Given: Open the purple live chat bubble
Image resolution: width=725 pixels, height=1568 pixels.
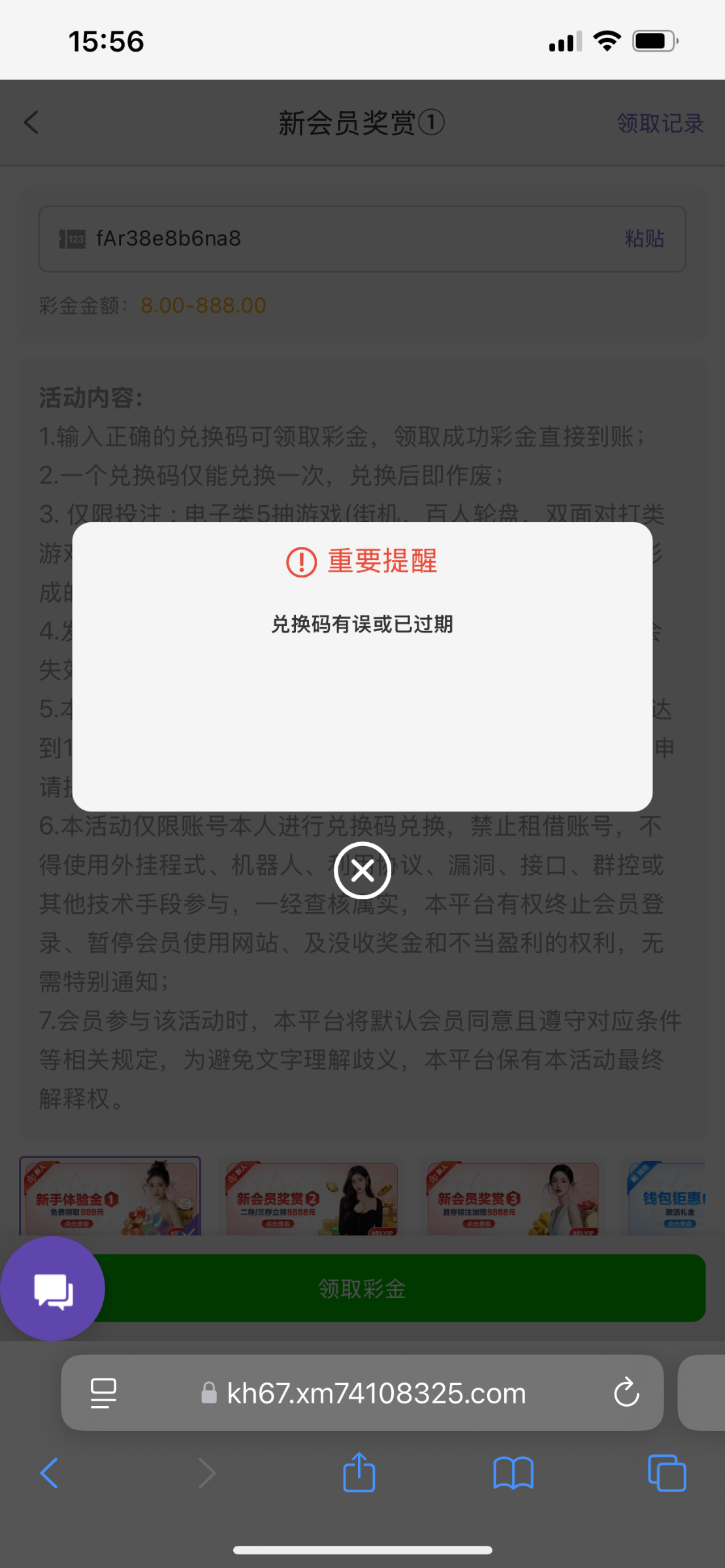Looking at the screenshot, I should (x=52, y=1288).
